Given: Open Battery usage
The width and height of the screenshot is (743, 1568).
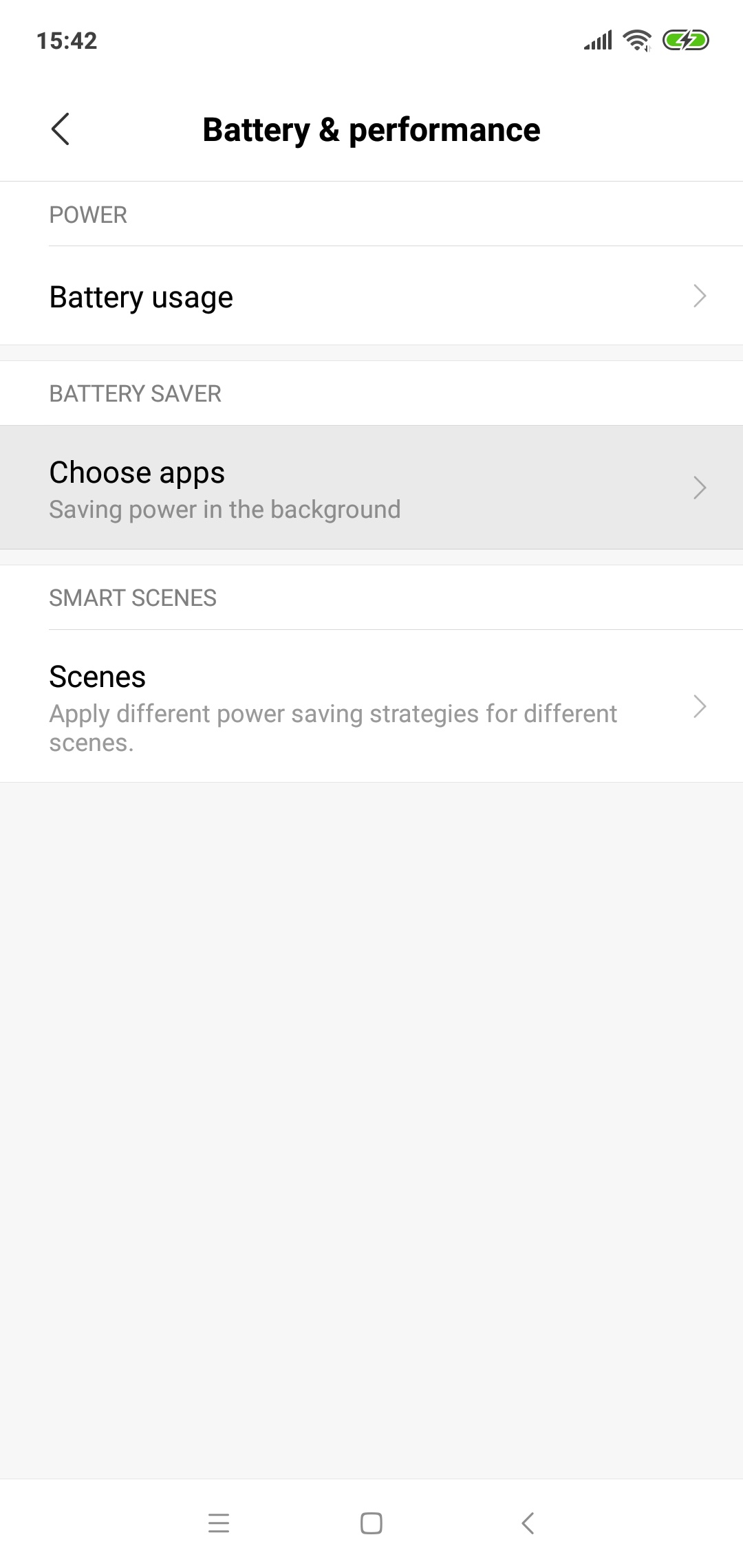Looking at the screenshot, I should click(x=371, y=296).
